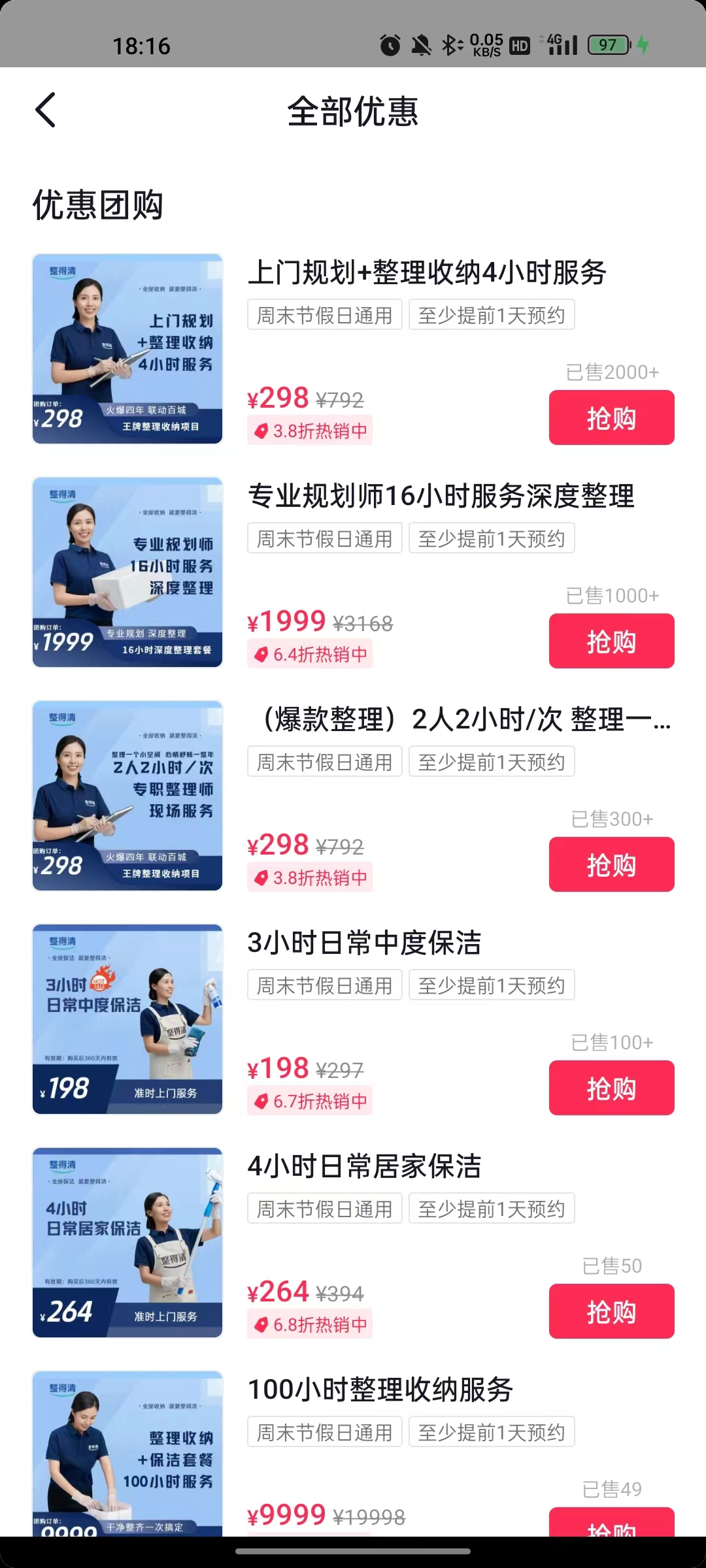This screenshot has width=706, height=1568.
Task: Tap the discount tag icon beside 3.8折热销中
Action: [261, 430]
